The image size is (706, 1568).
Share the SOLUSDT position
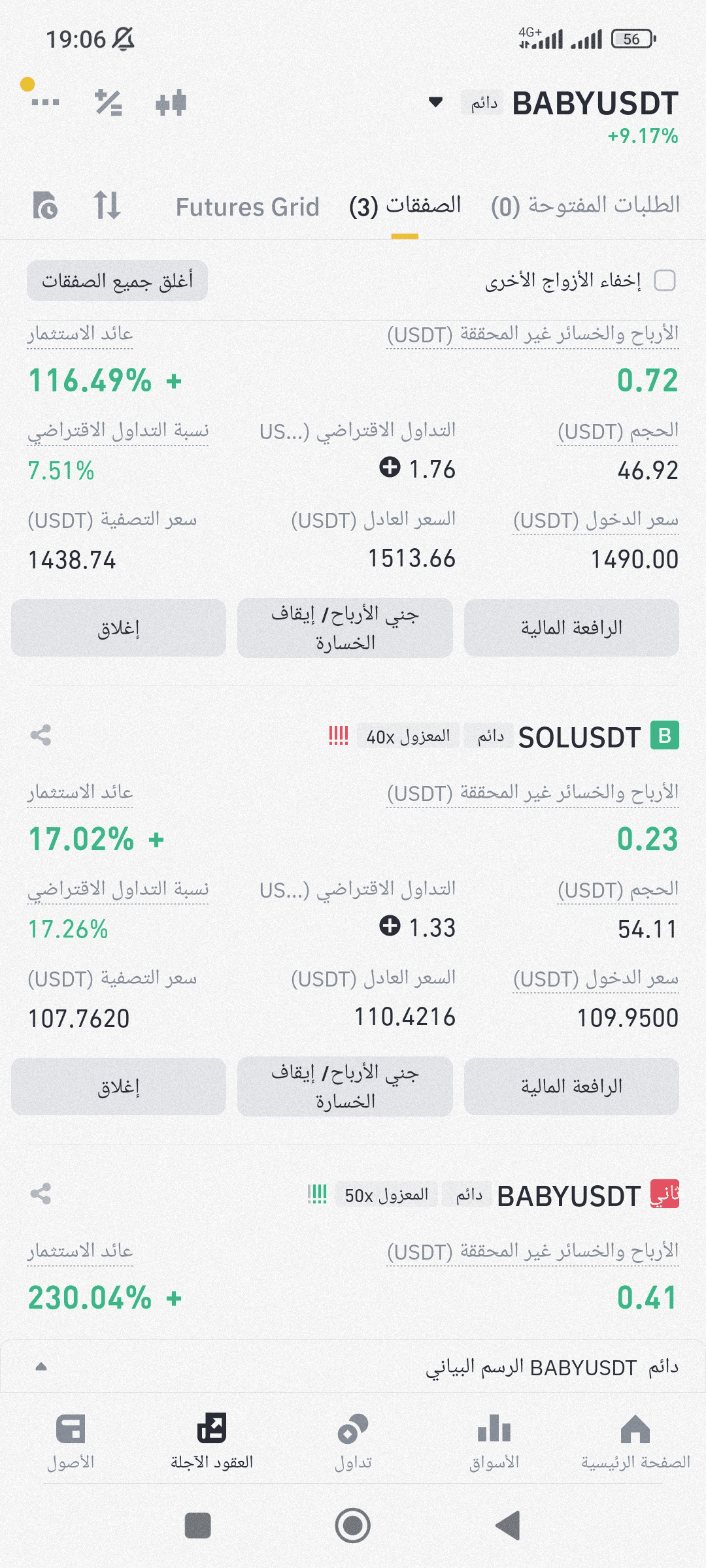(41, 735)
